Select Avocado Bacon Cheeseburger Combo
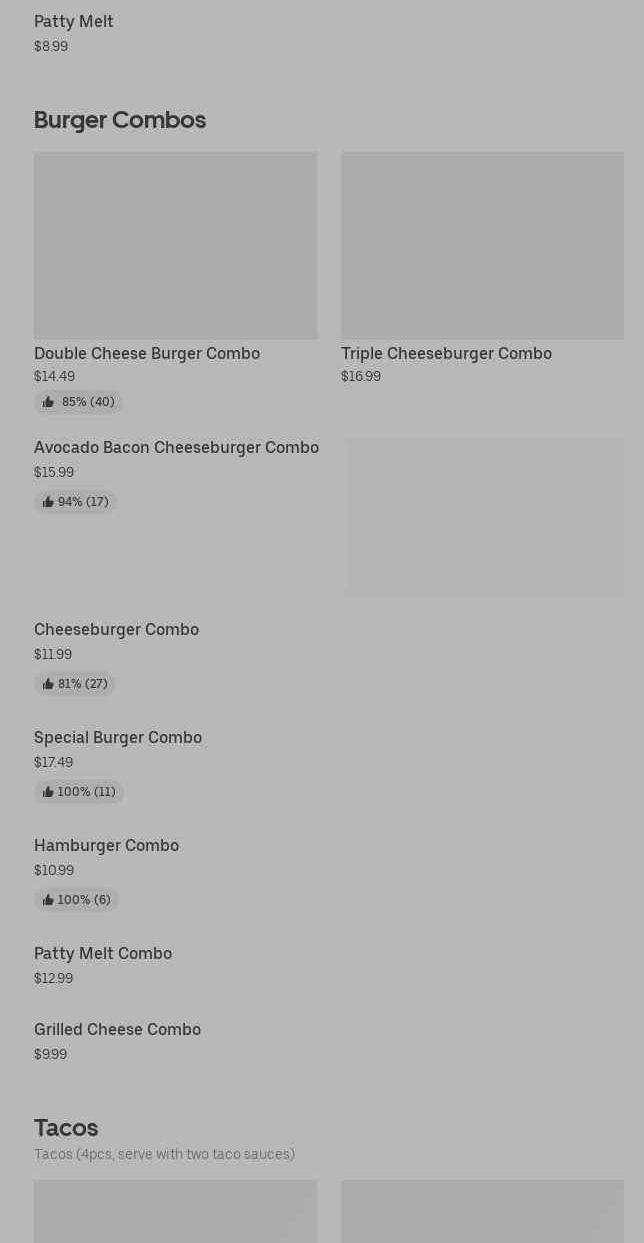The height and width of the screenshot is (1243, 644). pyautogui.click(x=176, y=448)
